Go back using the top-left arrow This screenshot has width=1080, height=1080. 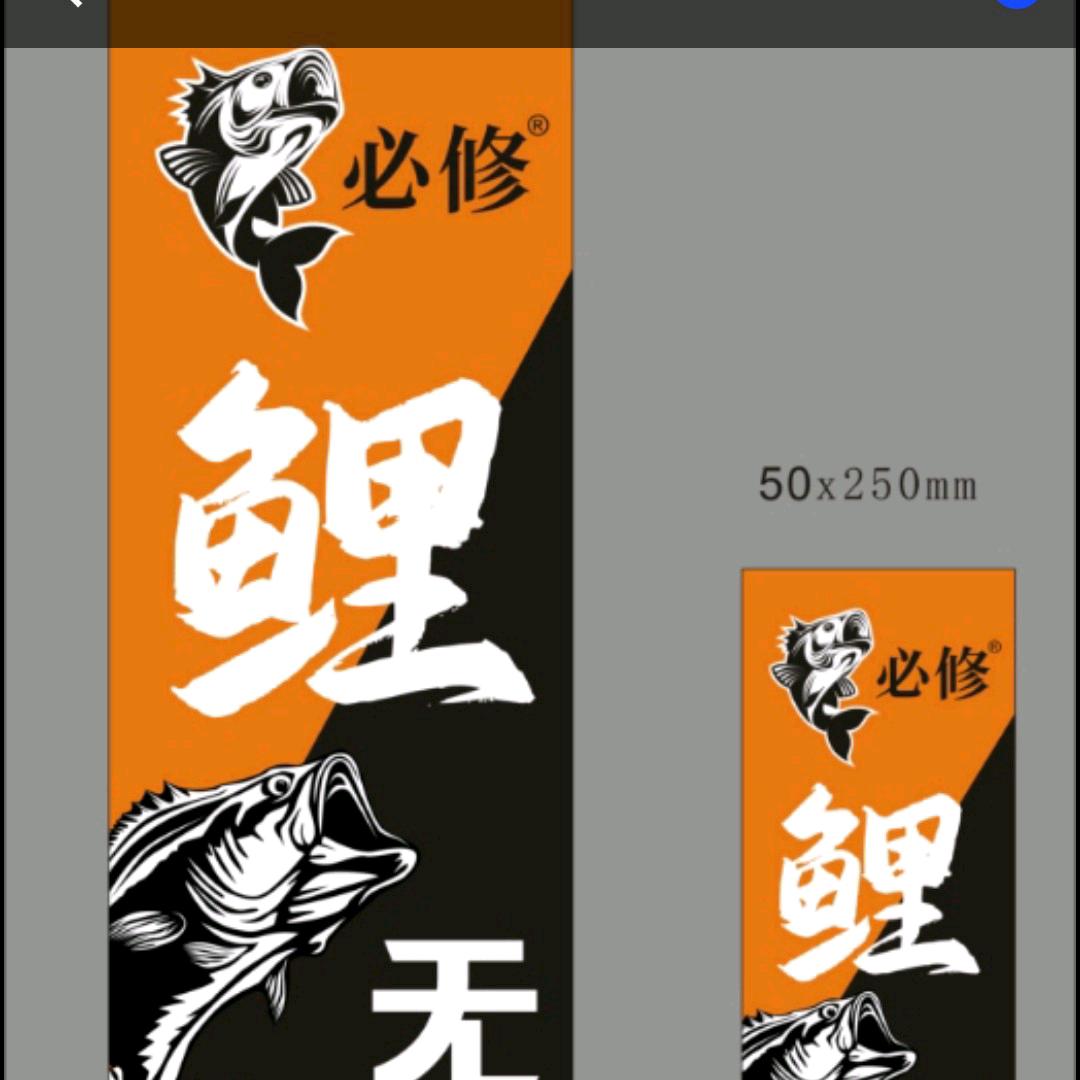72,3
